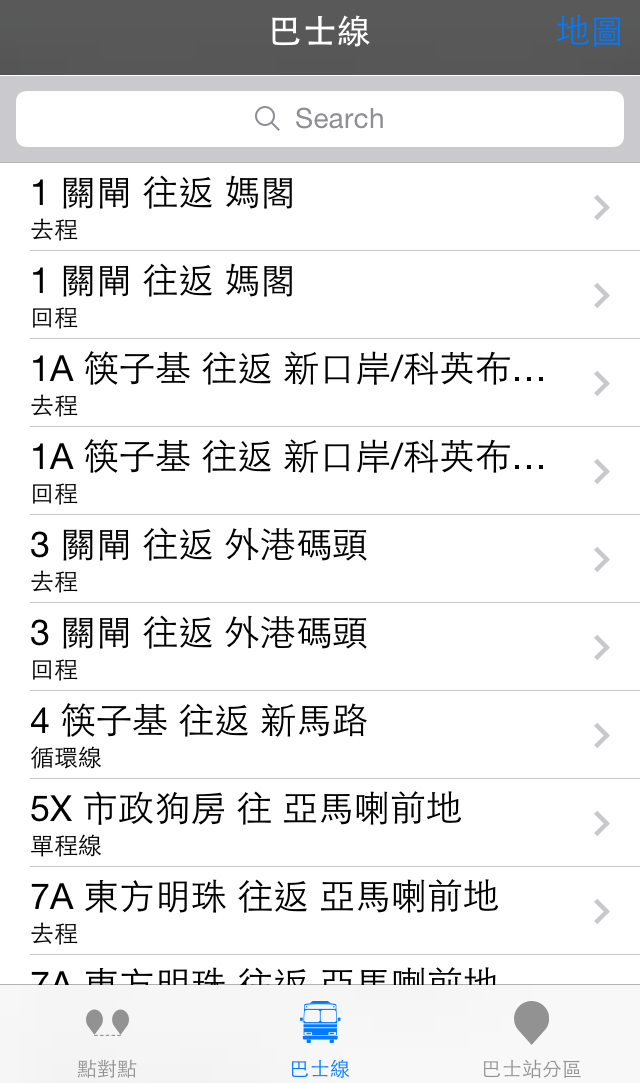Switch to the 點對點 tab
The height and width of the screenshot is (1083, 640).
point(107,1040)
